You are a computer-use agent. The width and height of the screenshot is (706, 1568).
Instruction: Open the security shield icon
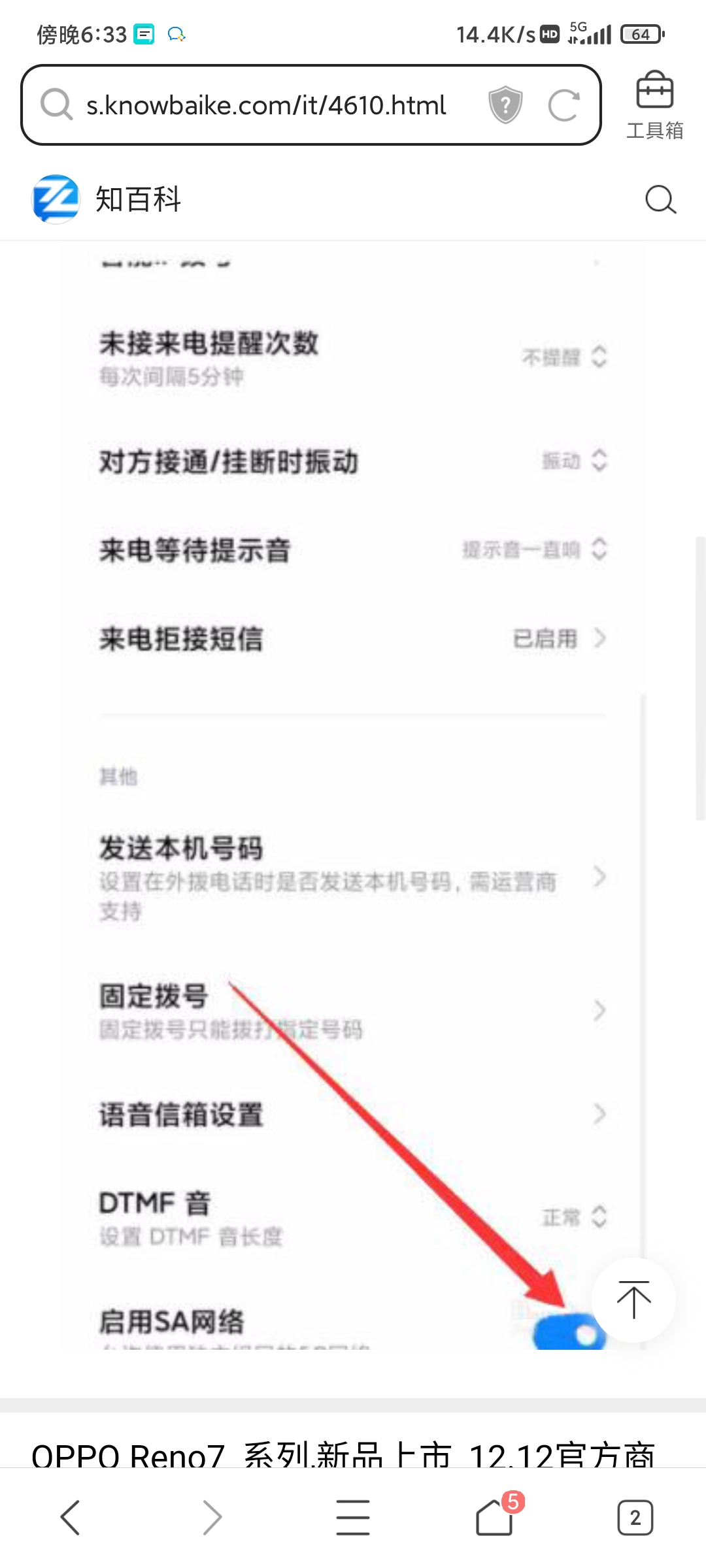tap(505, 105)
